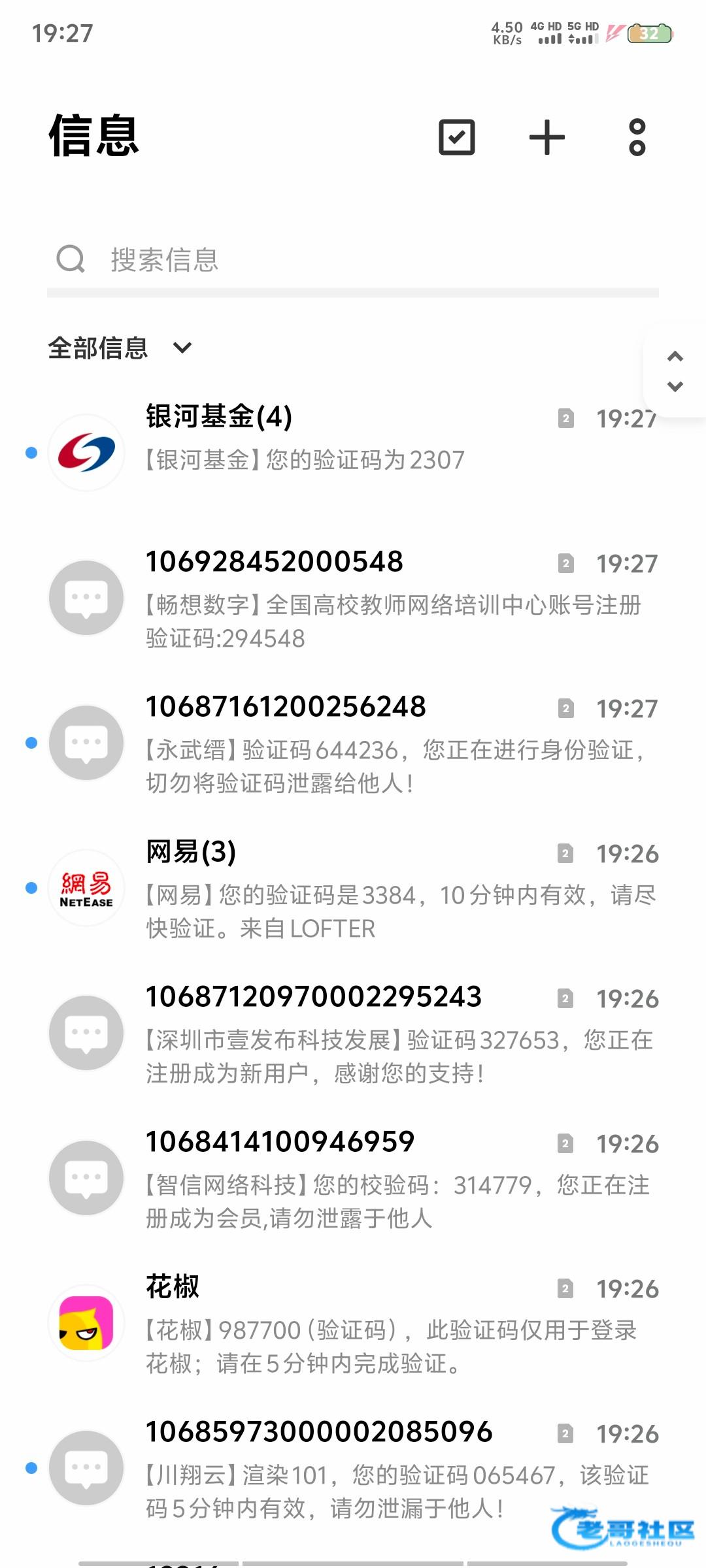Viewport: 706px width, 1568px height.
Task: Tap the floating up-down arrows handle
Action: (x=675, y=371)
